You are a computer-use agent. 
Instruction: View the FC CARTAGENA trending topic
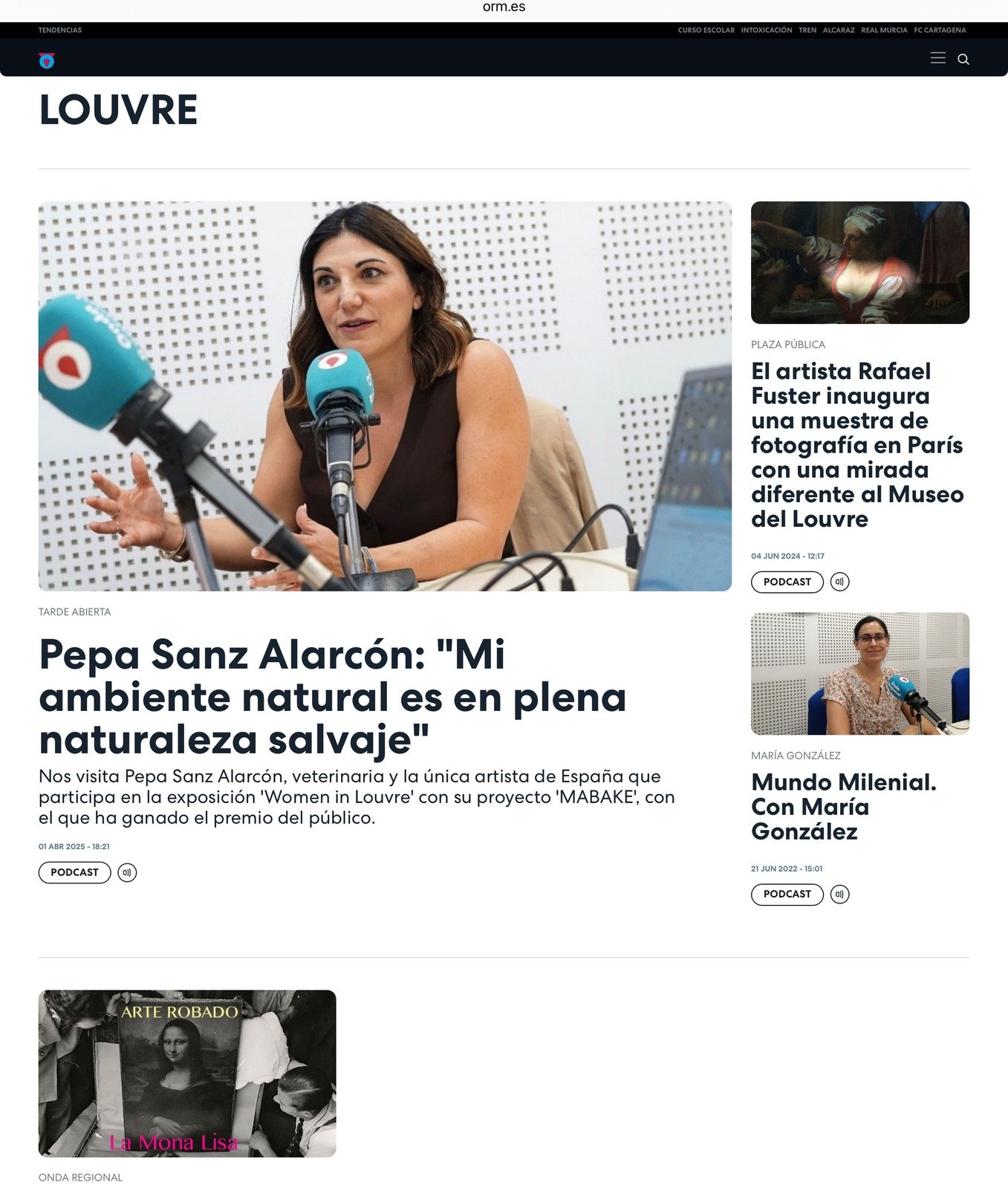pyautogui.click(x=940, y=30)
